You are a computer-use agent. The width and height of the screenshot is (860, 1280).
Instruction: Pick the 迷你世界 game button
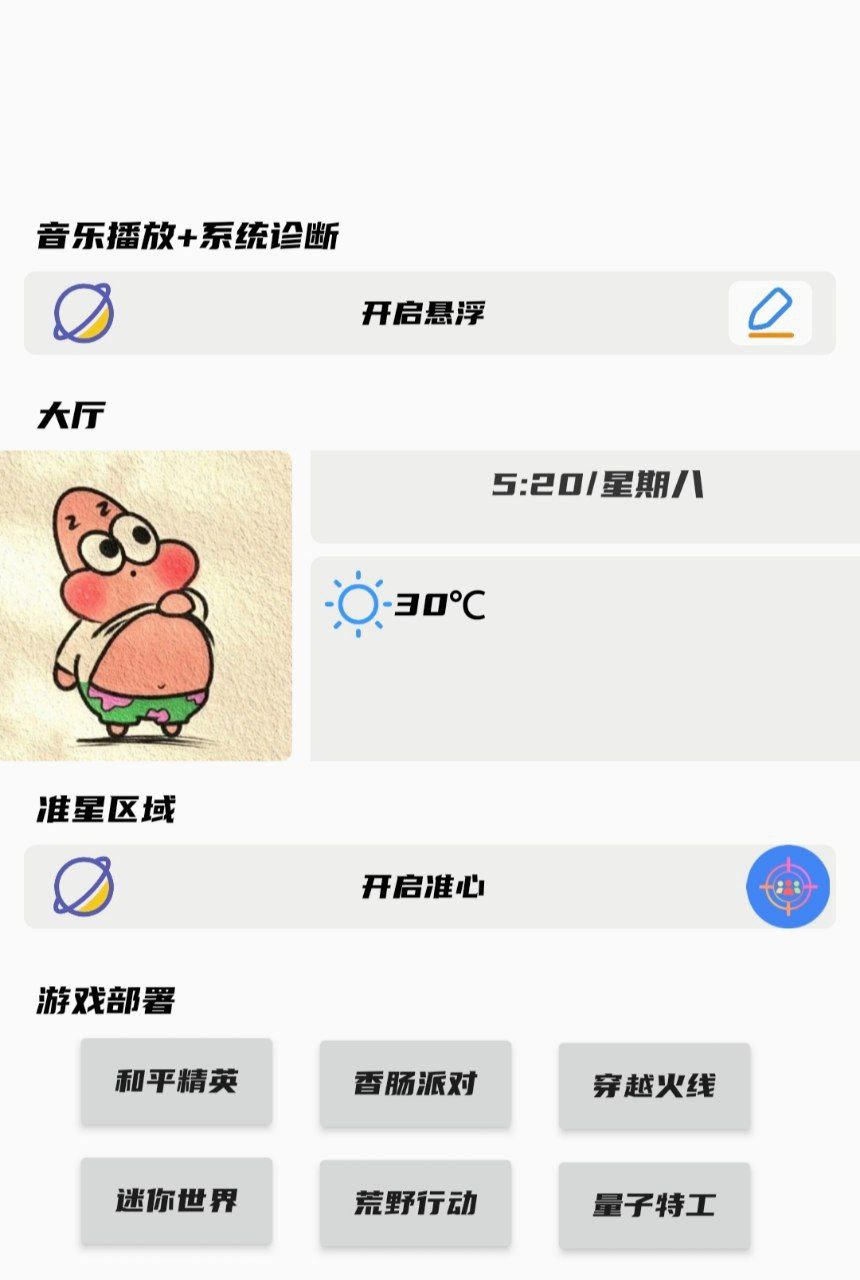[177, 1201]
